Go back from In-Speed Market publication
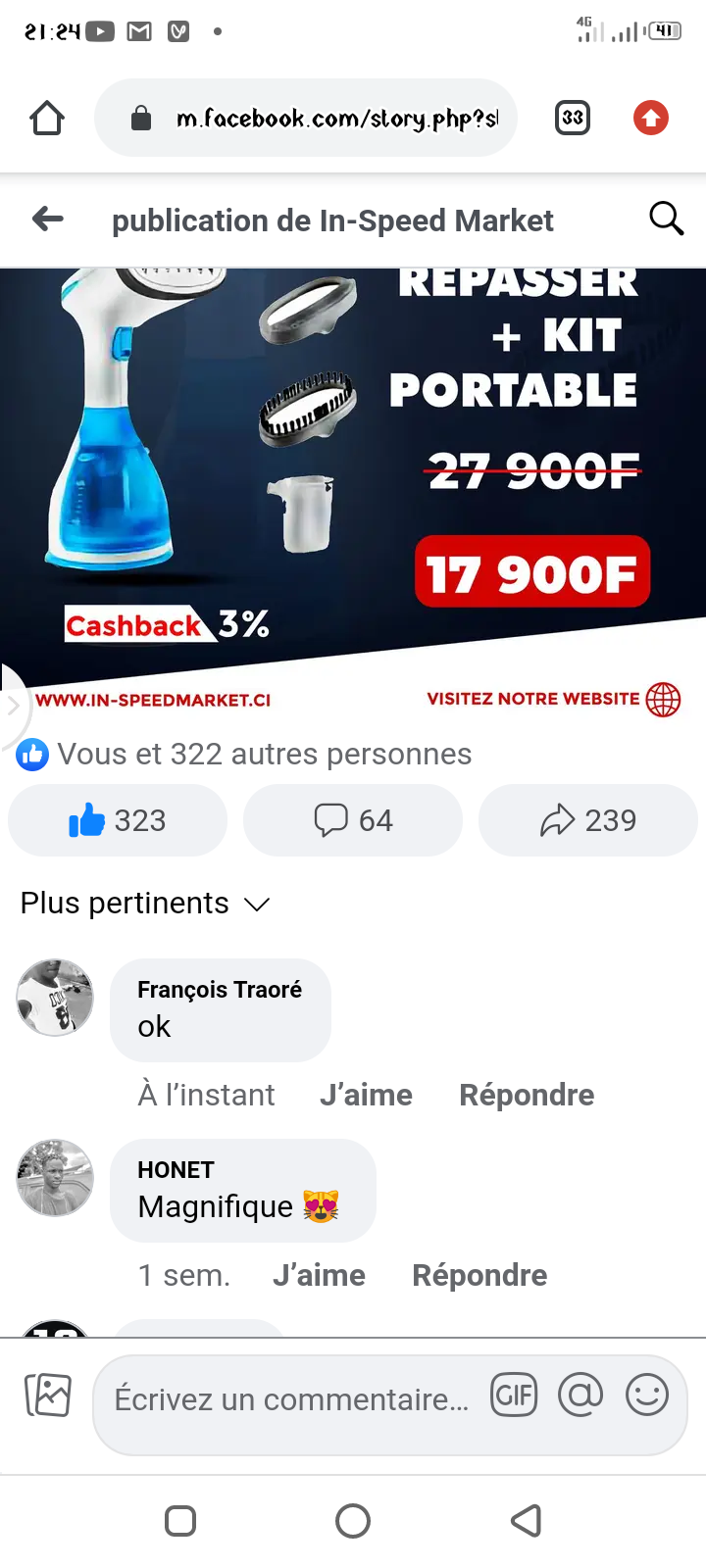This screenshot has height=1568, width=706. [47, 220]
